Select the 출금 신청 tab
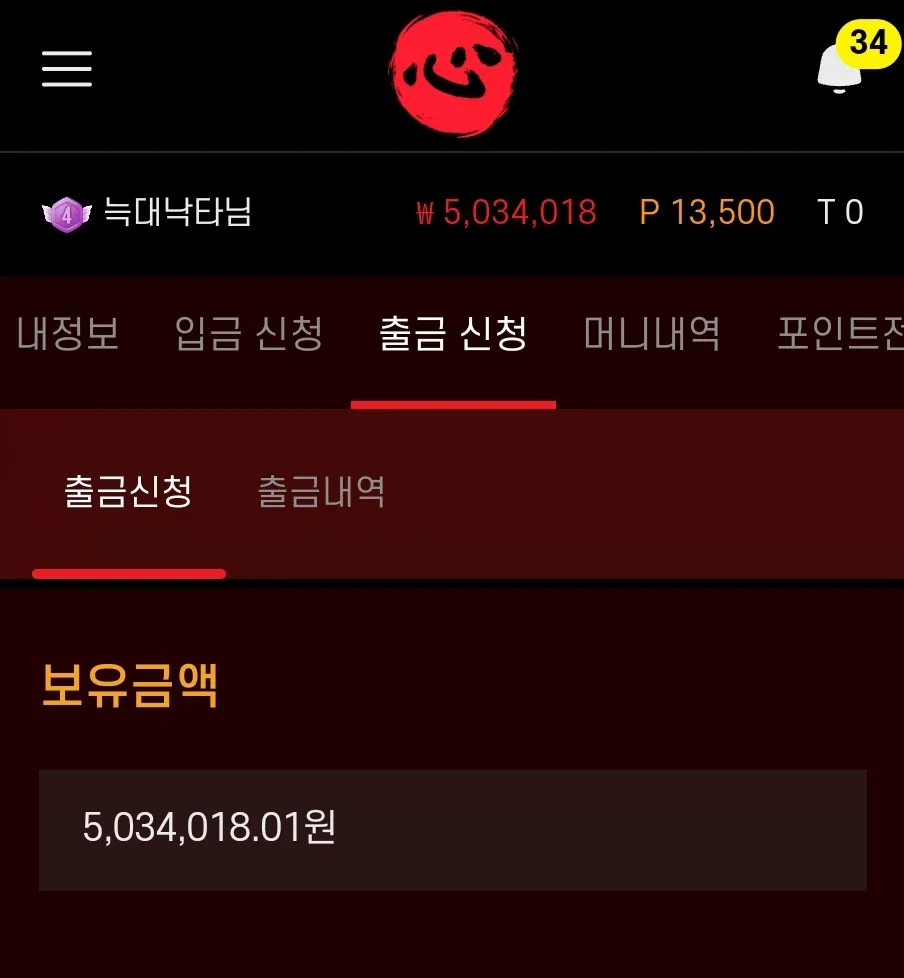This screenshot has height=978, width=904. 453,334
